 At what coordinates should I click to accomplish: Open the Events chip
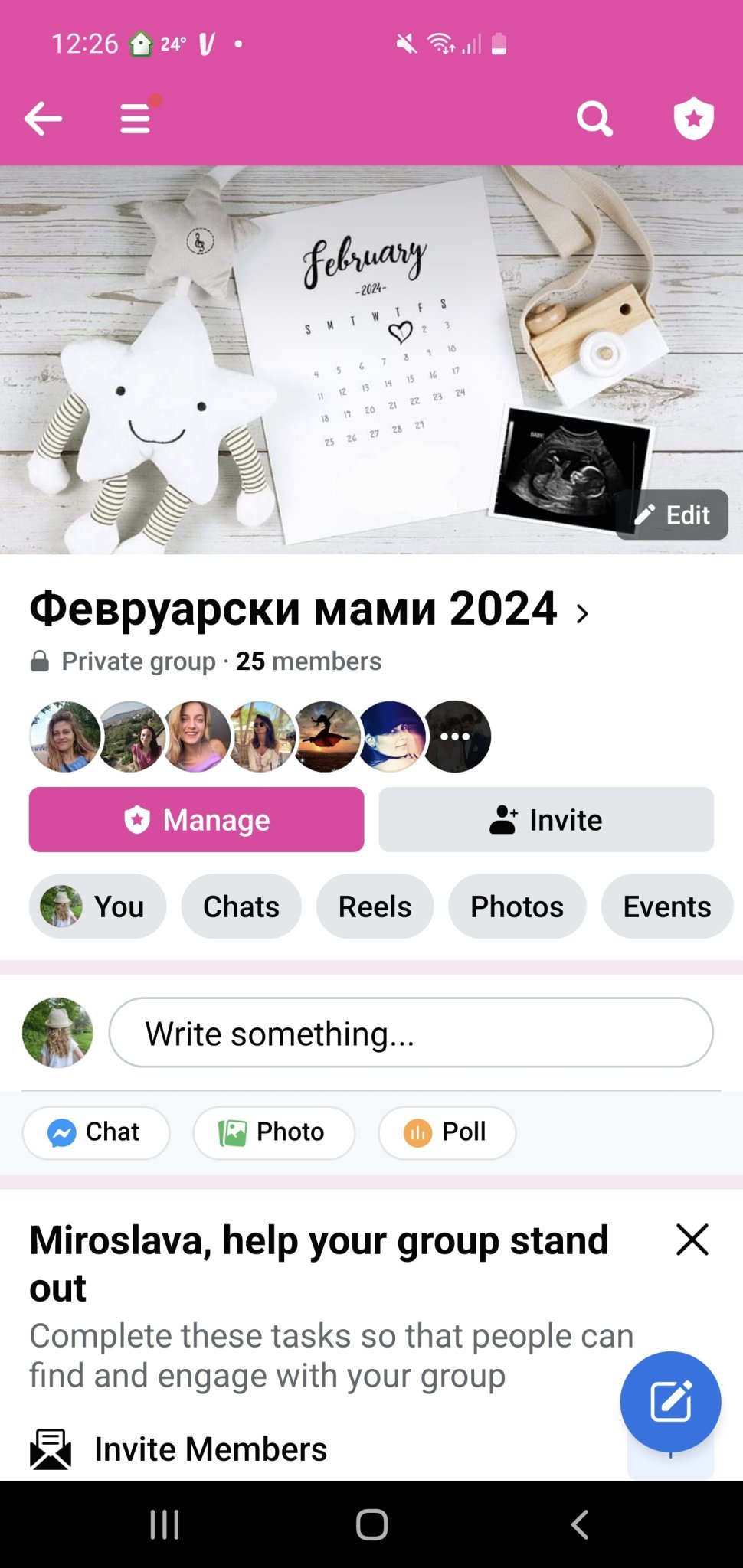[x=666, y=906]
